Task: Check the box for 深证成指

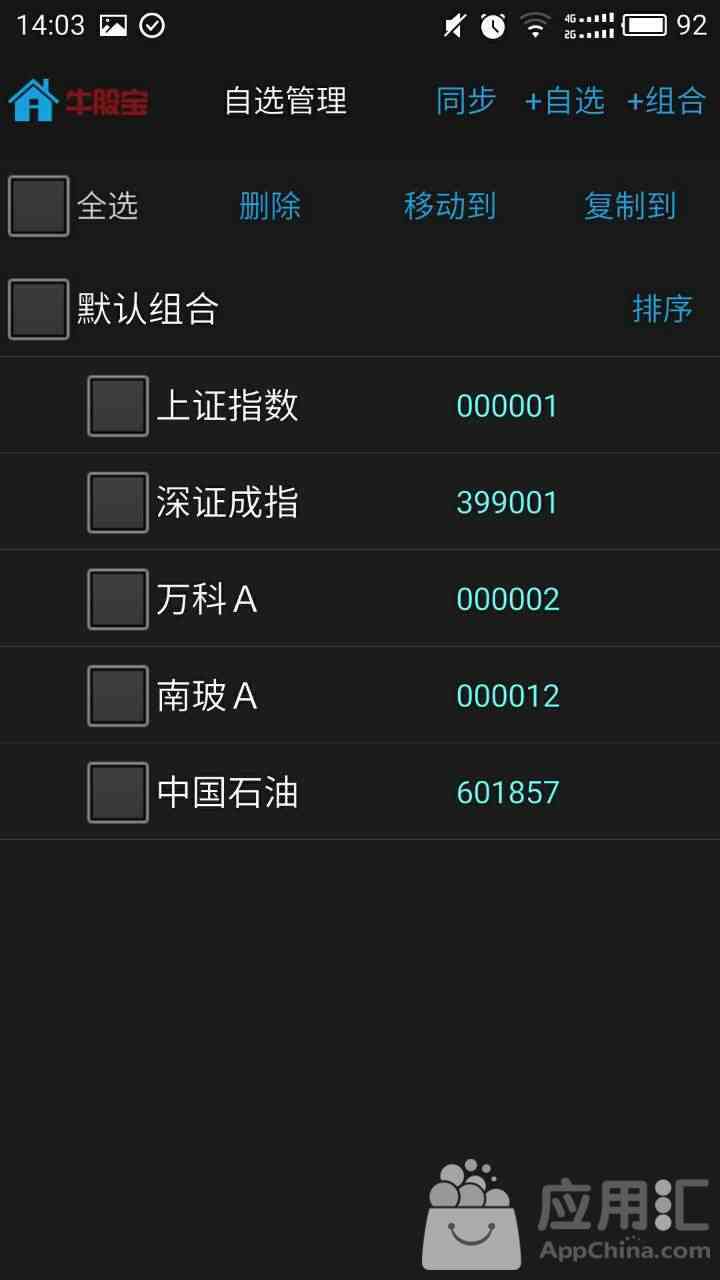Action: pyautogui.click(x=118, y=502)
